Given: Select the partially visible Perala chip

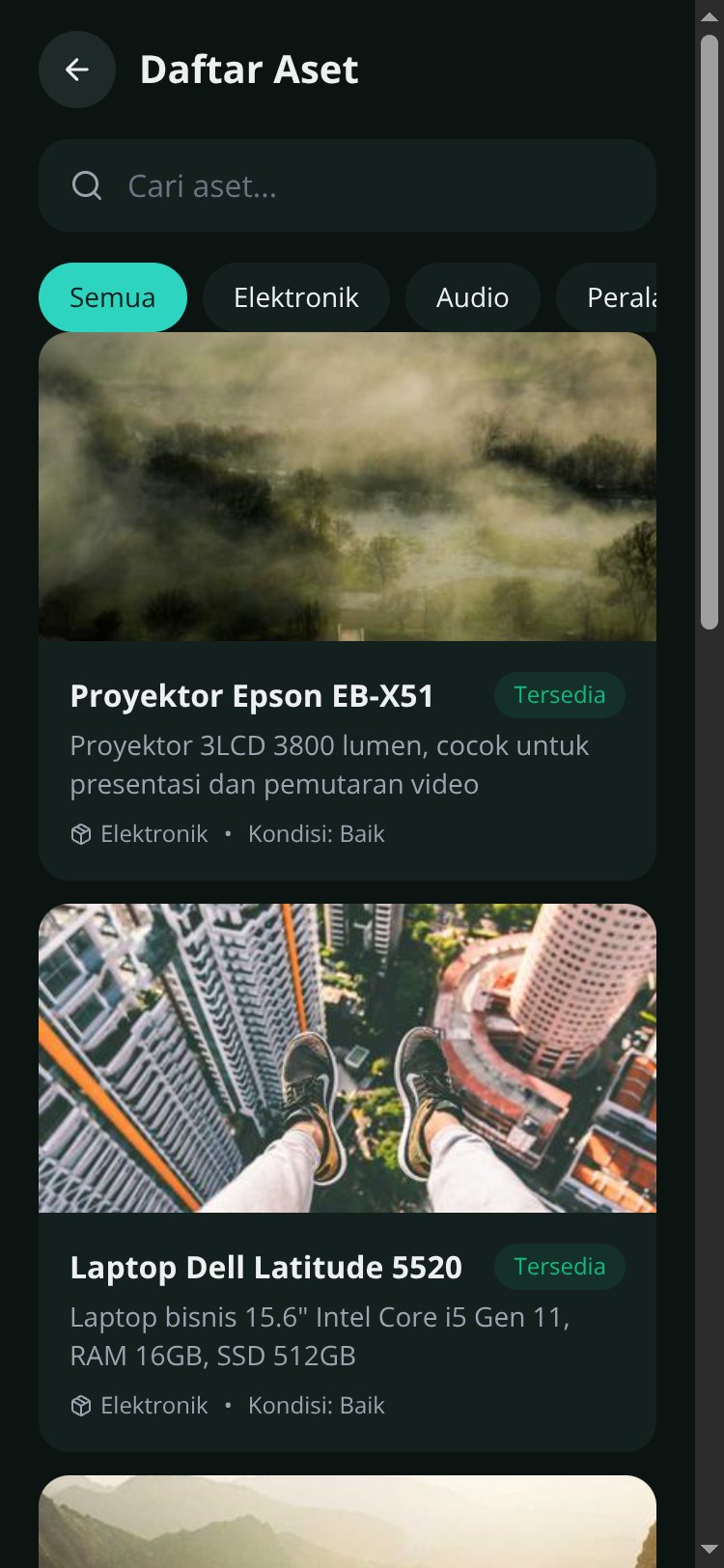Looking at the screenshot, I should [x=607, y=297].
